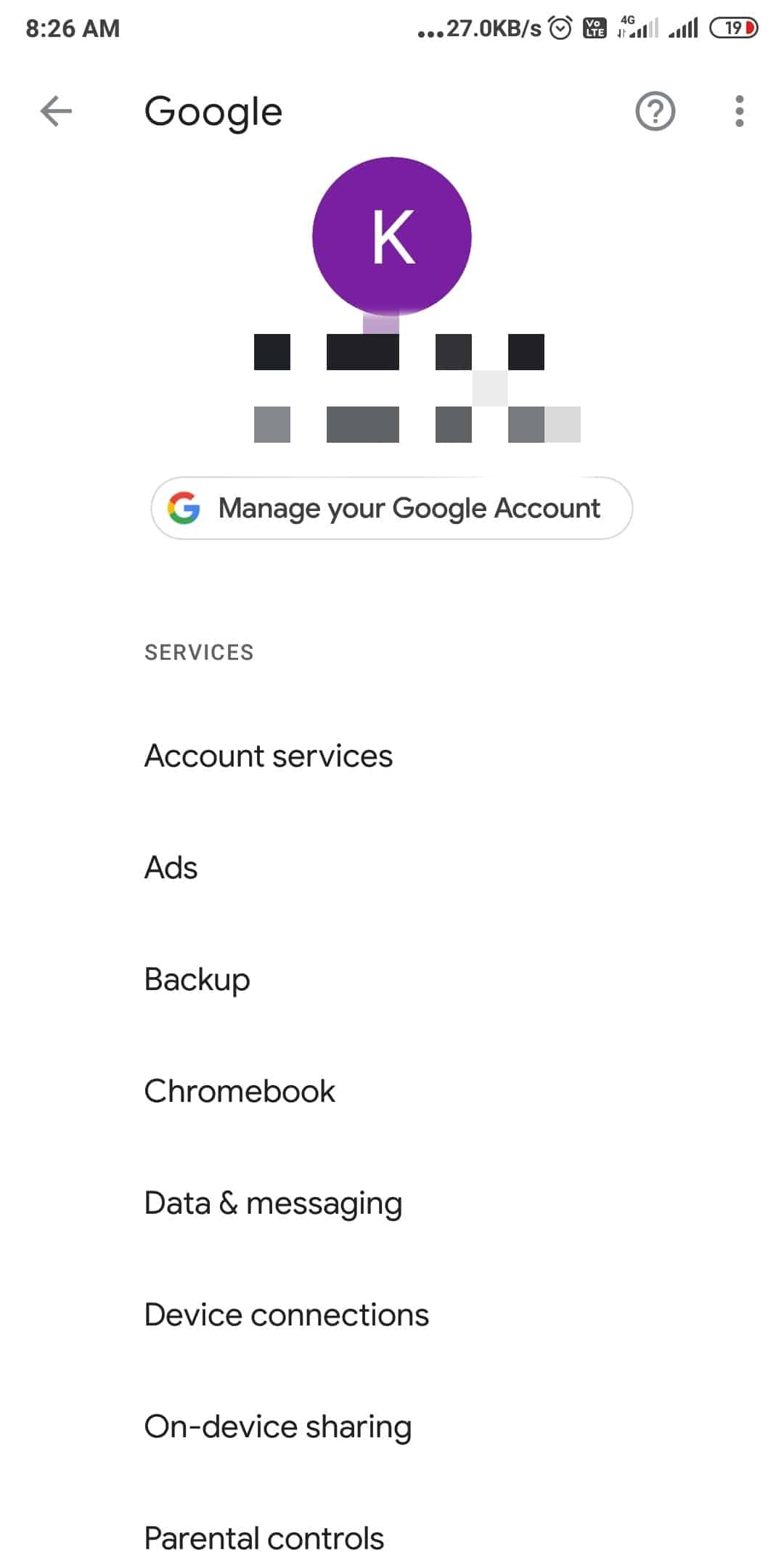
Task: Open Account services
Action: (392, 756)
